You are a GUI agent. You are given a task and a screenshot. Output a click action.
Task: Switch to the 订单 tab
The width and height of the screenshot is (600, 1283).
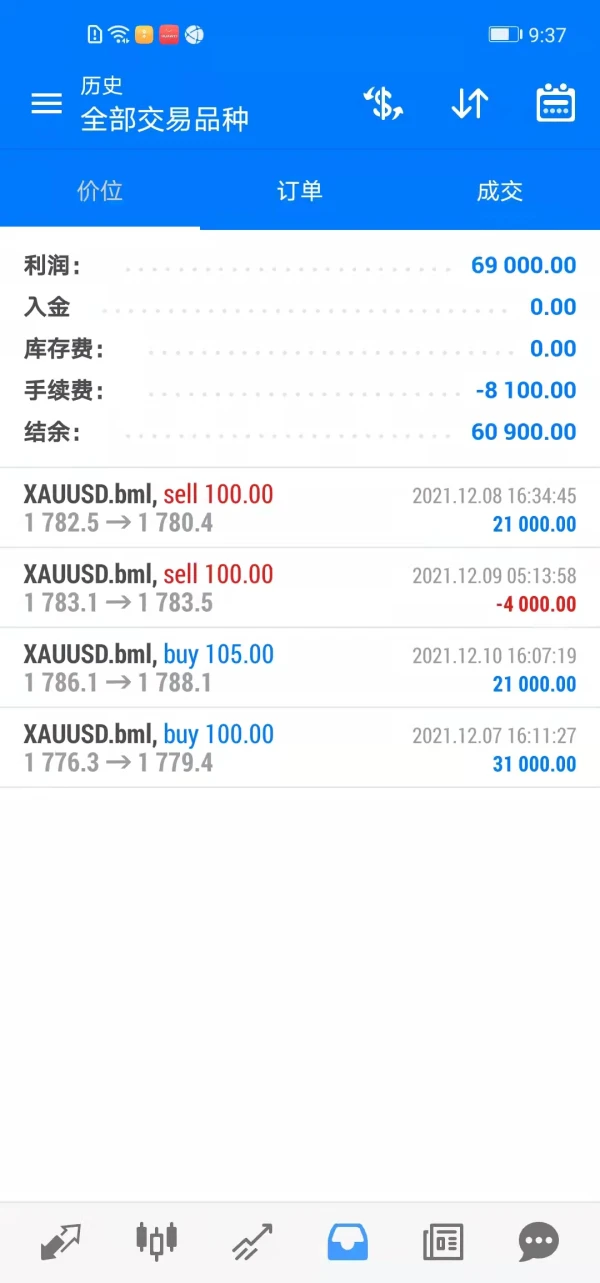click(300, 191)
